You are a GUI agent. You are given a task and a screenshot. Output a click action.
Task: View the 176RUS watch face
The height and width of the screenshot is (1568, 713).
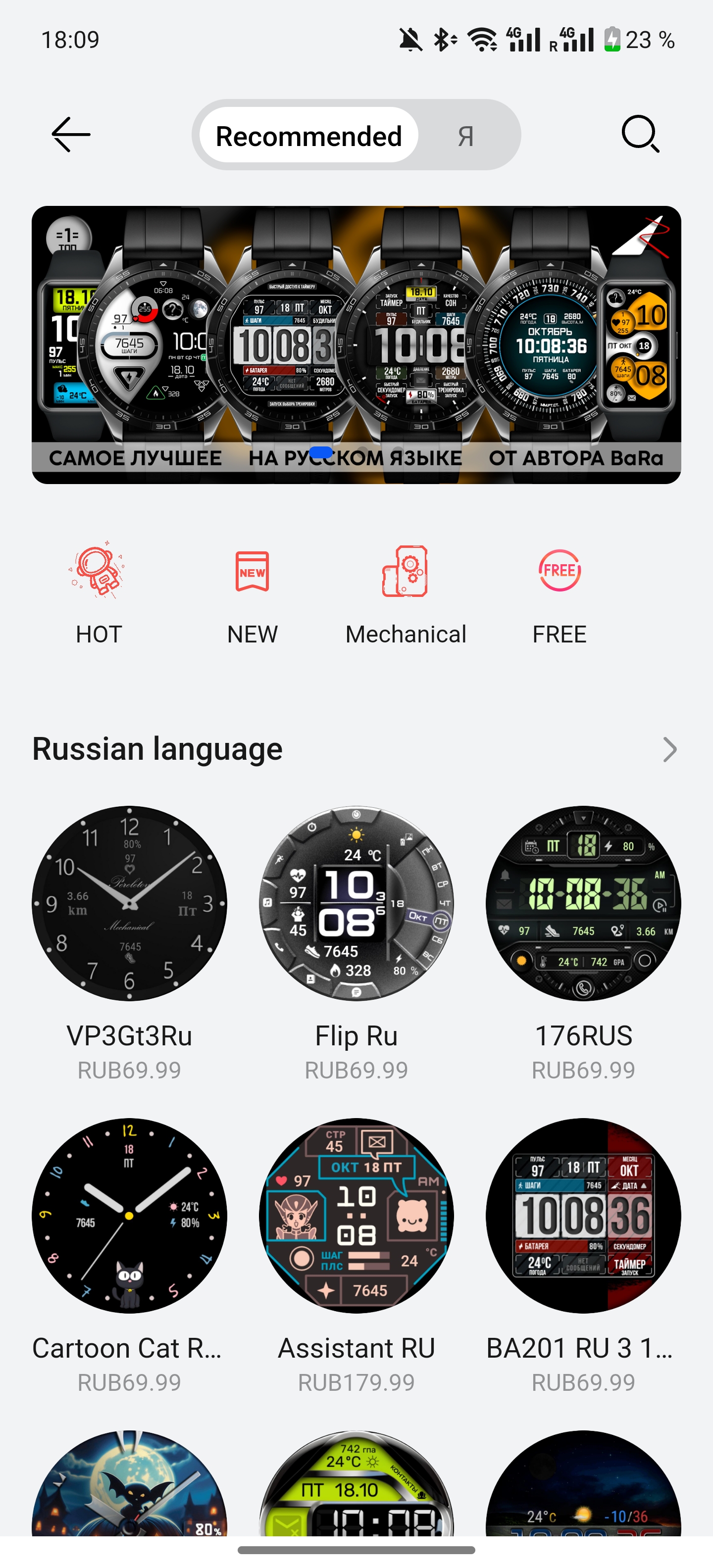tap(583, 903)
